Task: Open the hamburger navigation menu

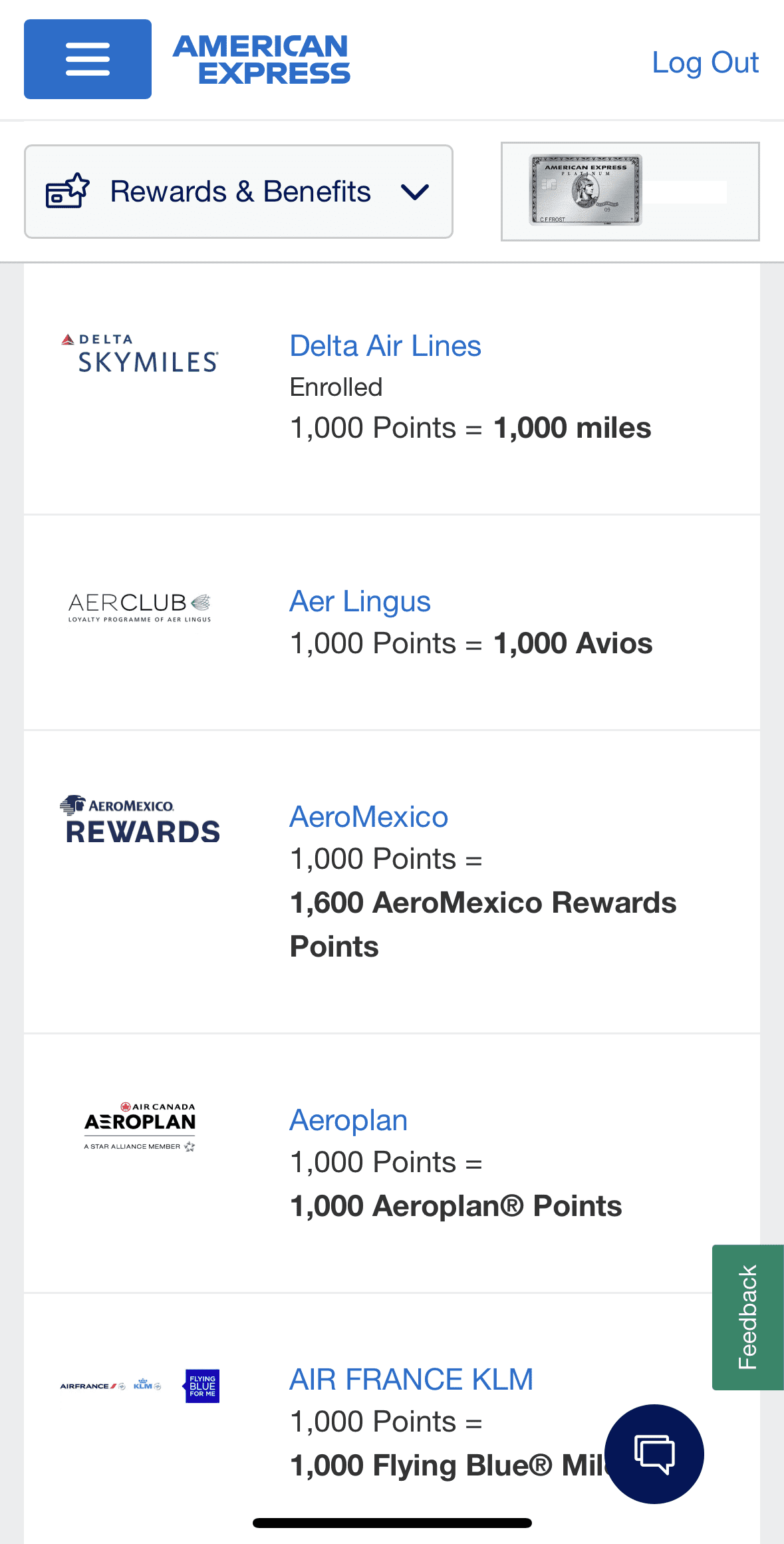Action: pos(87,58)
